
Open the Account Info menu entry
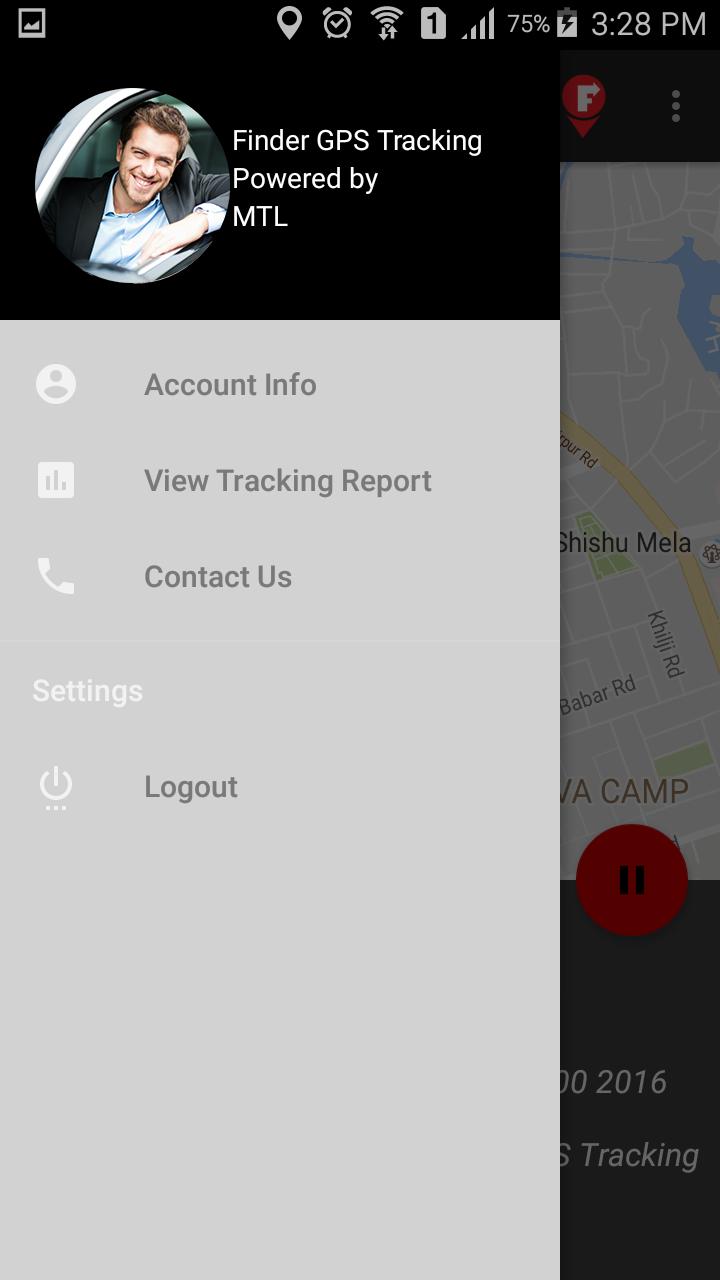pos(230,384)
